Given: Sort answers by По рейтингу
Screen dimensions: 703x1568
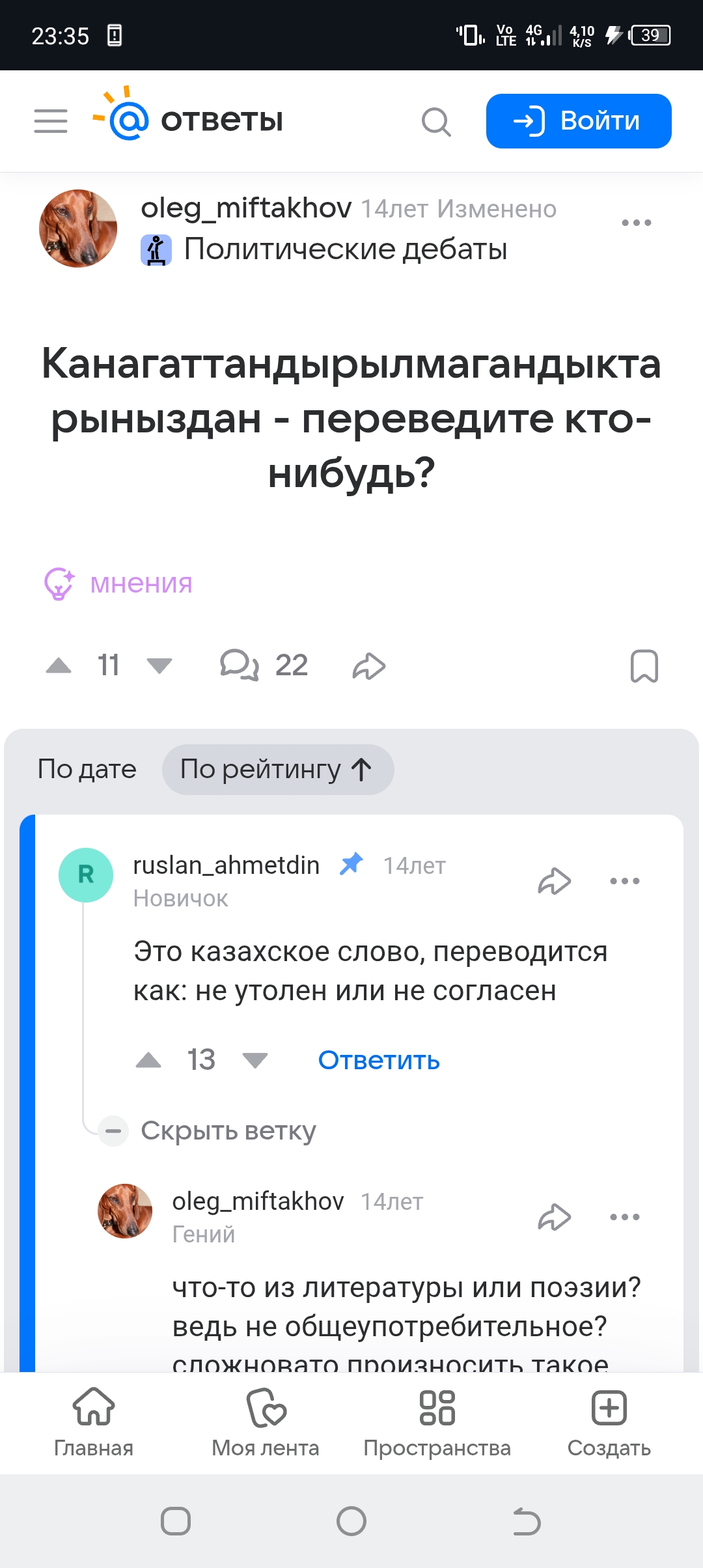Looking at the screenshot, I should tap(277, 770).
